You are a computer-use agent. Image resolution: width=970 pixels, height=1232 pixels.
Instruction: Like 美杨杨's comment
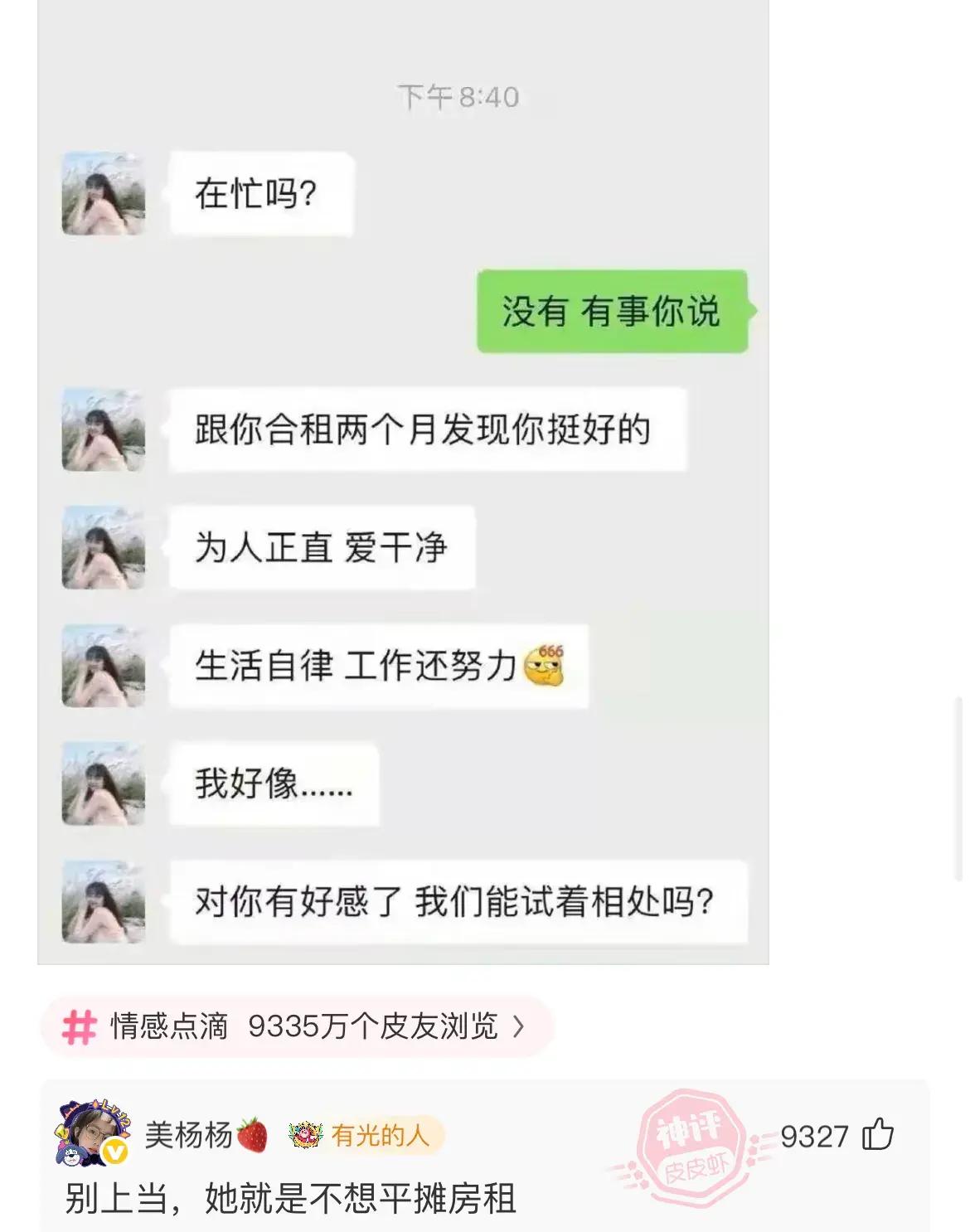[x=878, y=1135]
